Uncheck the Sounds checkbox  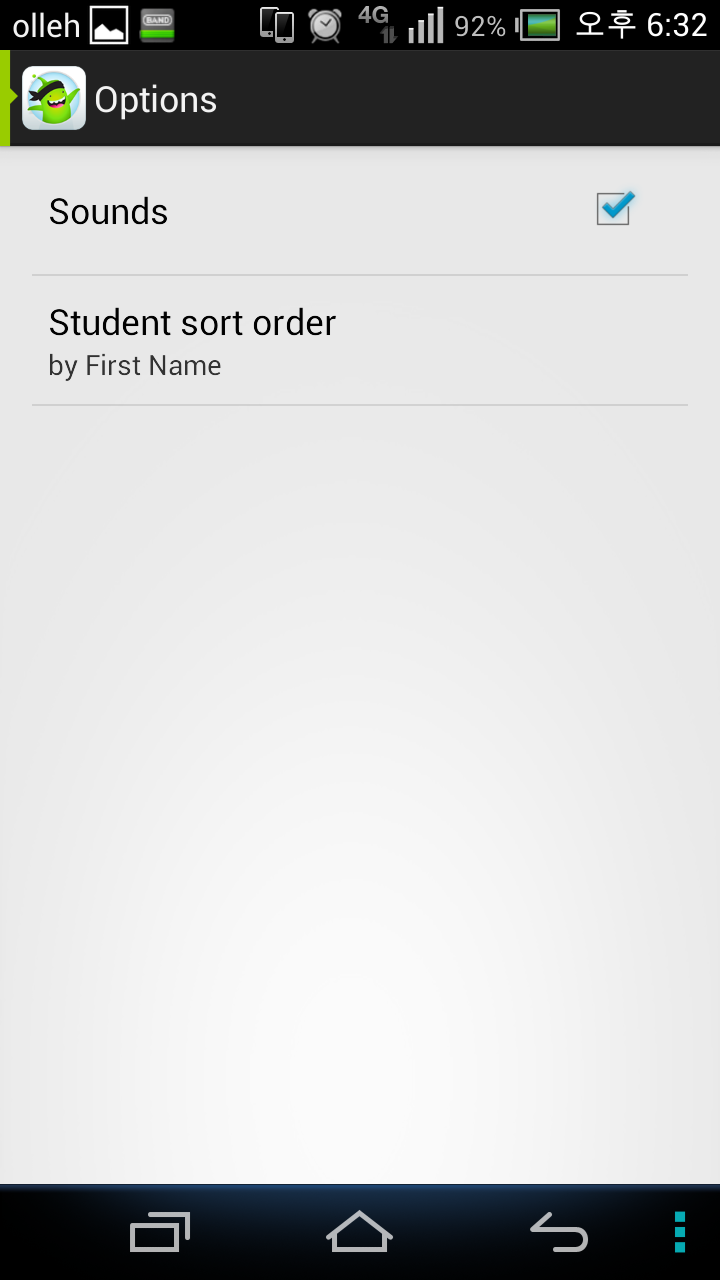pyautogui.click(x=614, y=208)
